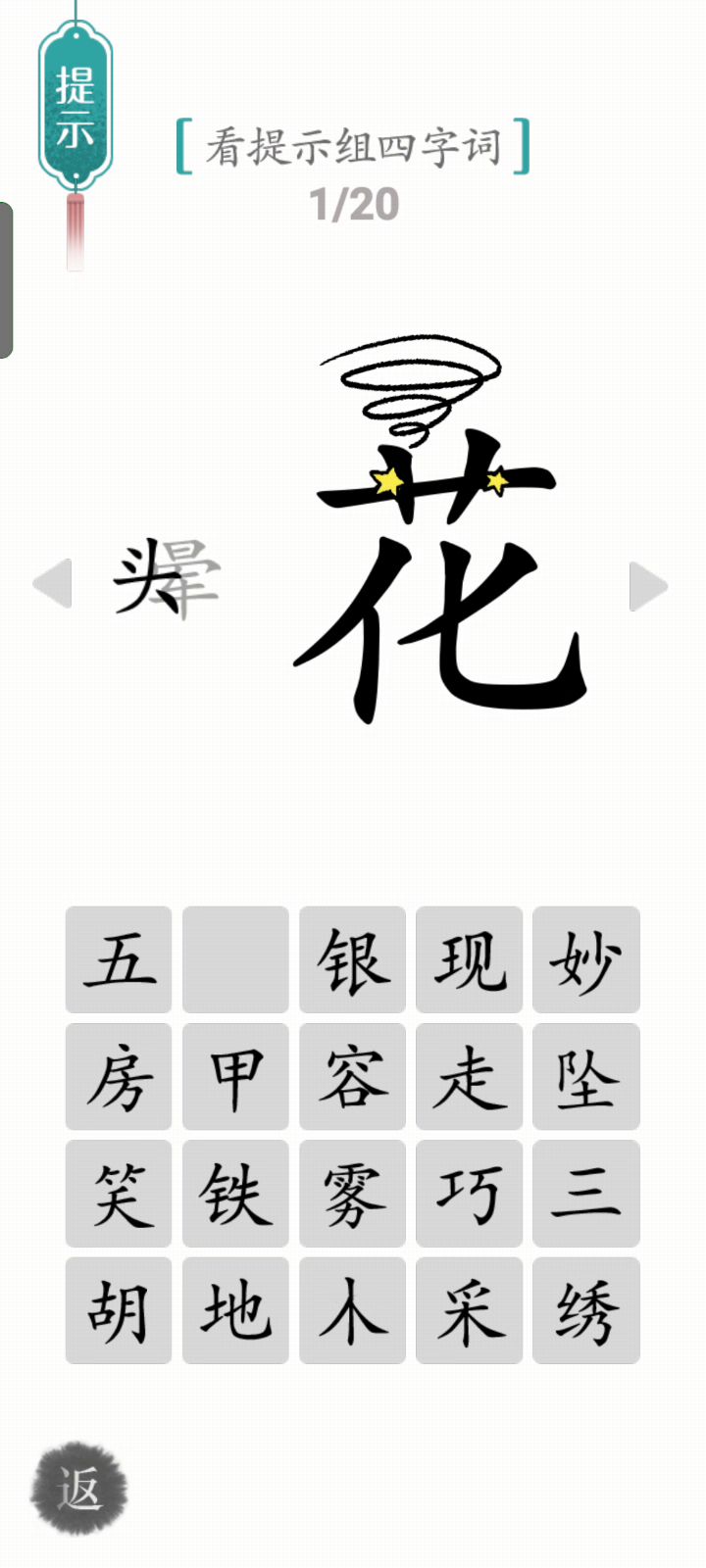Choose the character tile 甲
Image resolution: width=706 pixels, height=1568 pixels.
tap(235, 1076)
